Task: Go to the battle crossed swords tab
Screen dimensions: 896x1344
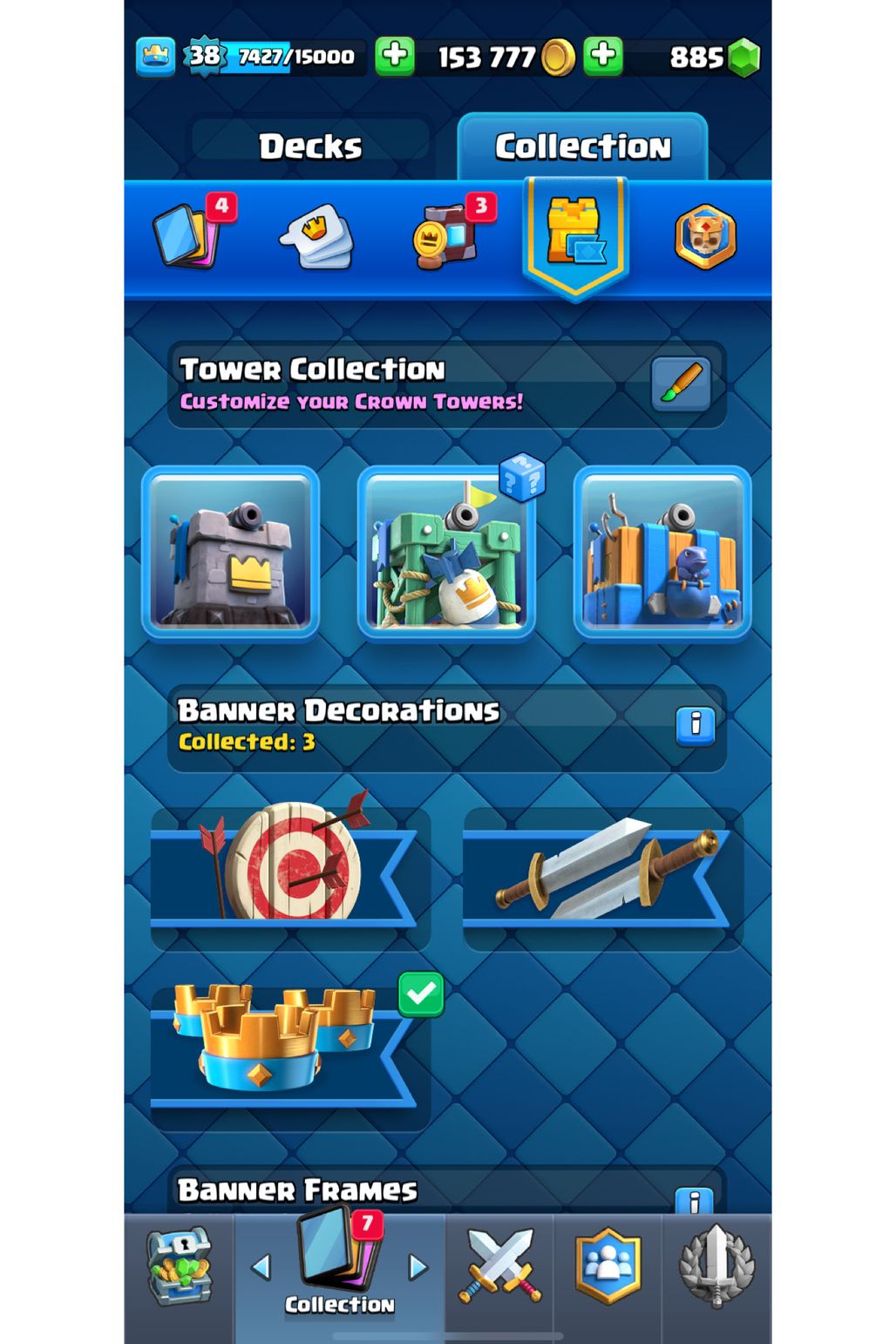Action: (499, 1266)
